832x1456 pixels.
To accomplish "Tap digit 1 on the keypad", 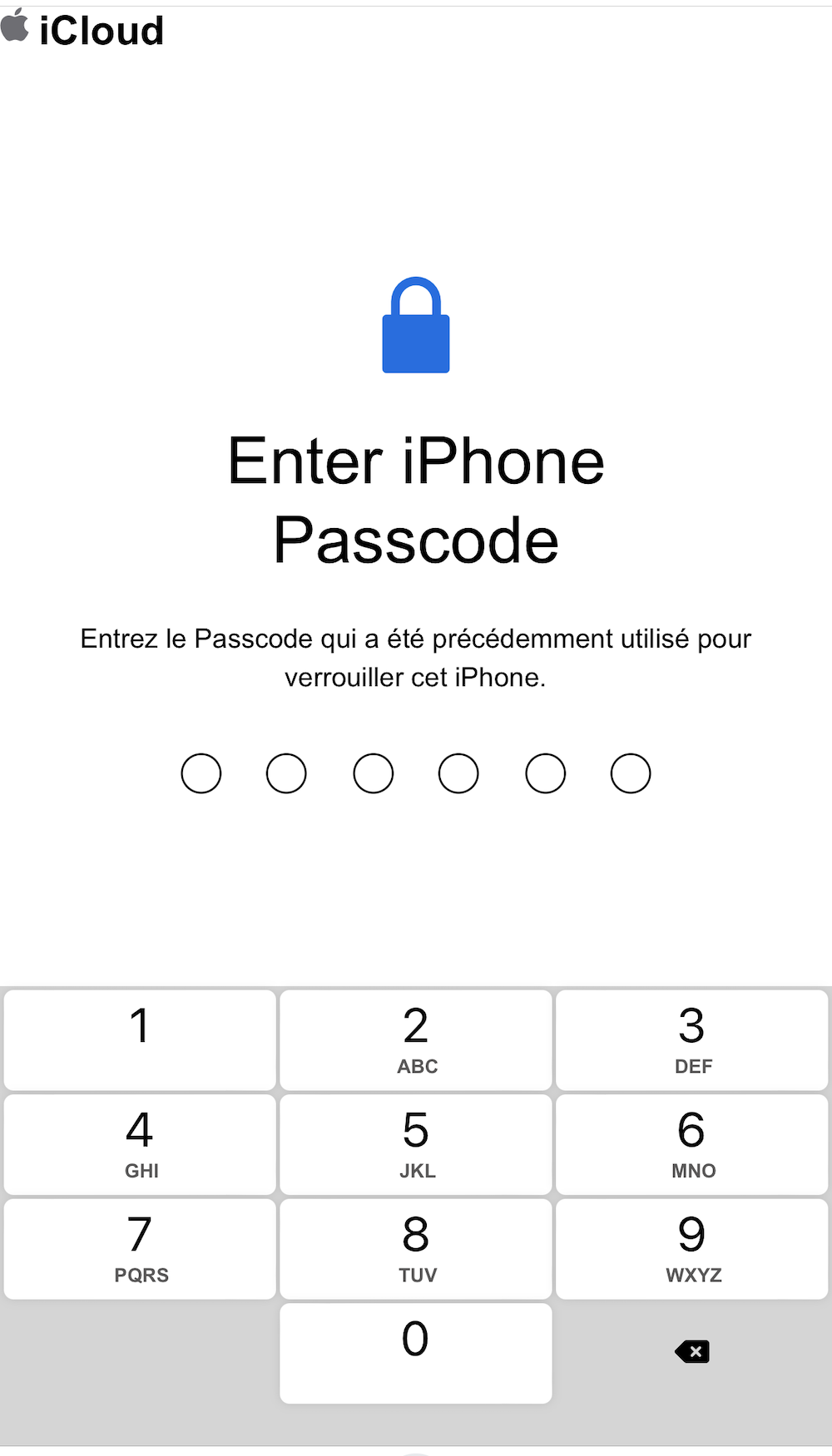I will tap(140, 1039).
